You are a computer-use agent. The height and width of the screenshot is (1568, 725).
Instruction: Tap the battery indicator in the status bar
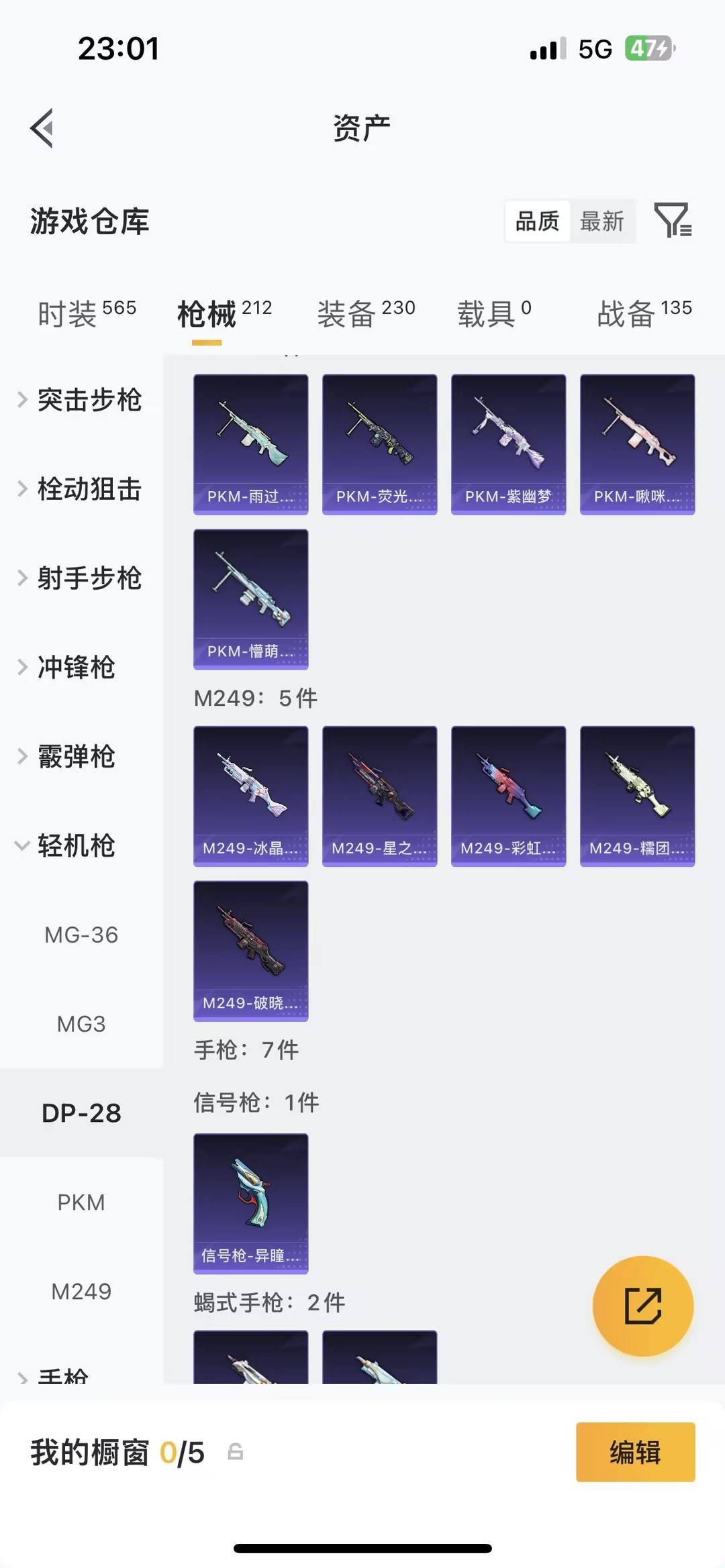pos(649,48)
